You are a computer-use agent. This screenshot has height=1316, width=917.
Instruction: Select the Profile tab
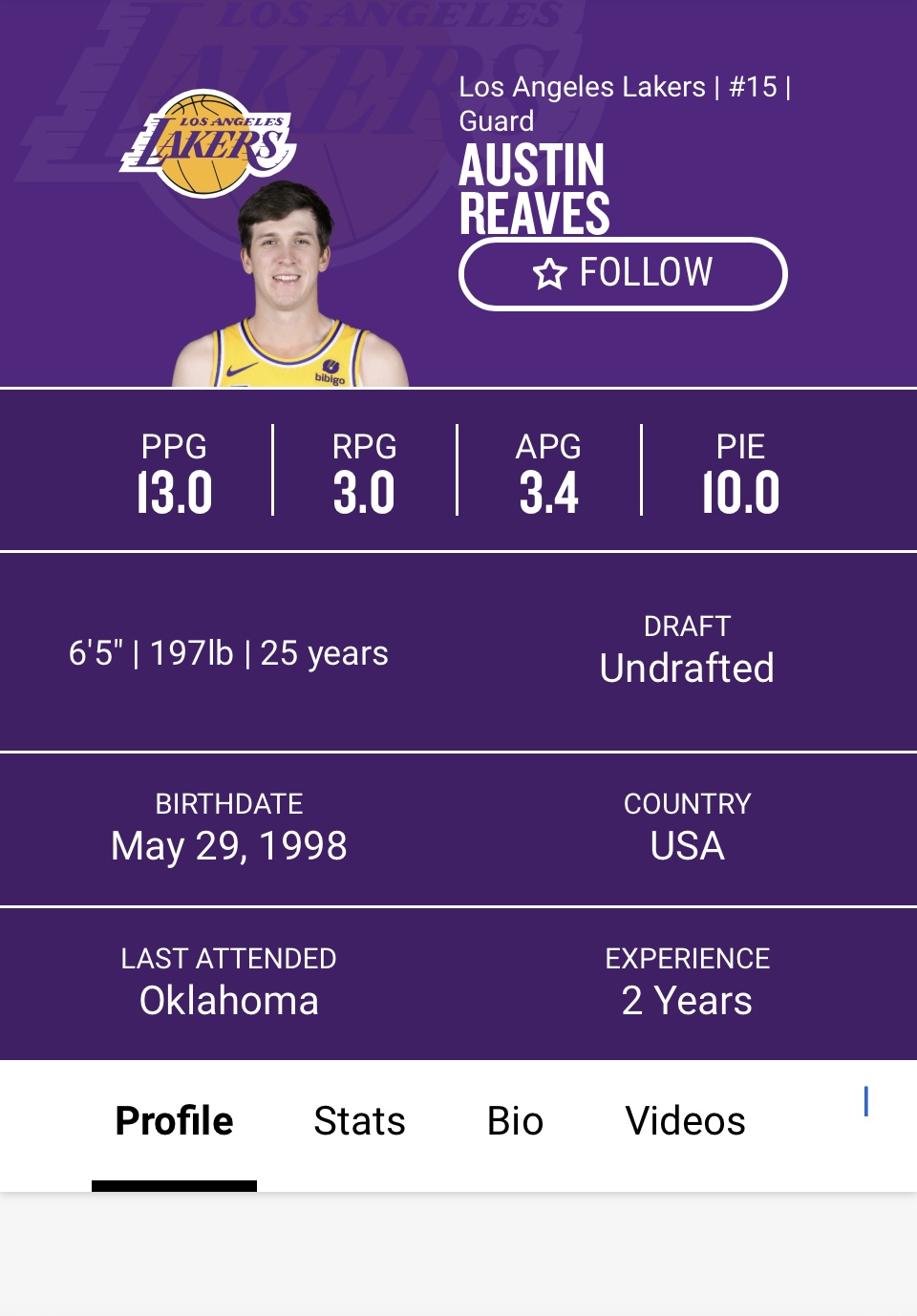coord(174,1121)
